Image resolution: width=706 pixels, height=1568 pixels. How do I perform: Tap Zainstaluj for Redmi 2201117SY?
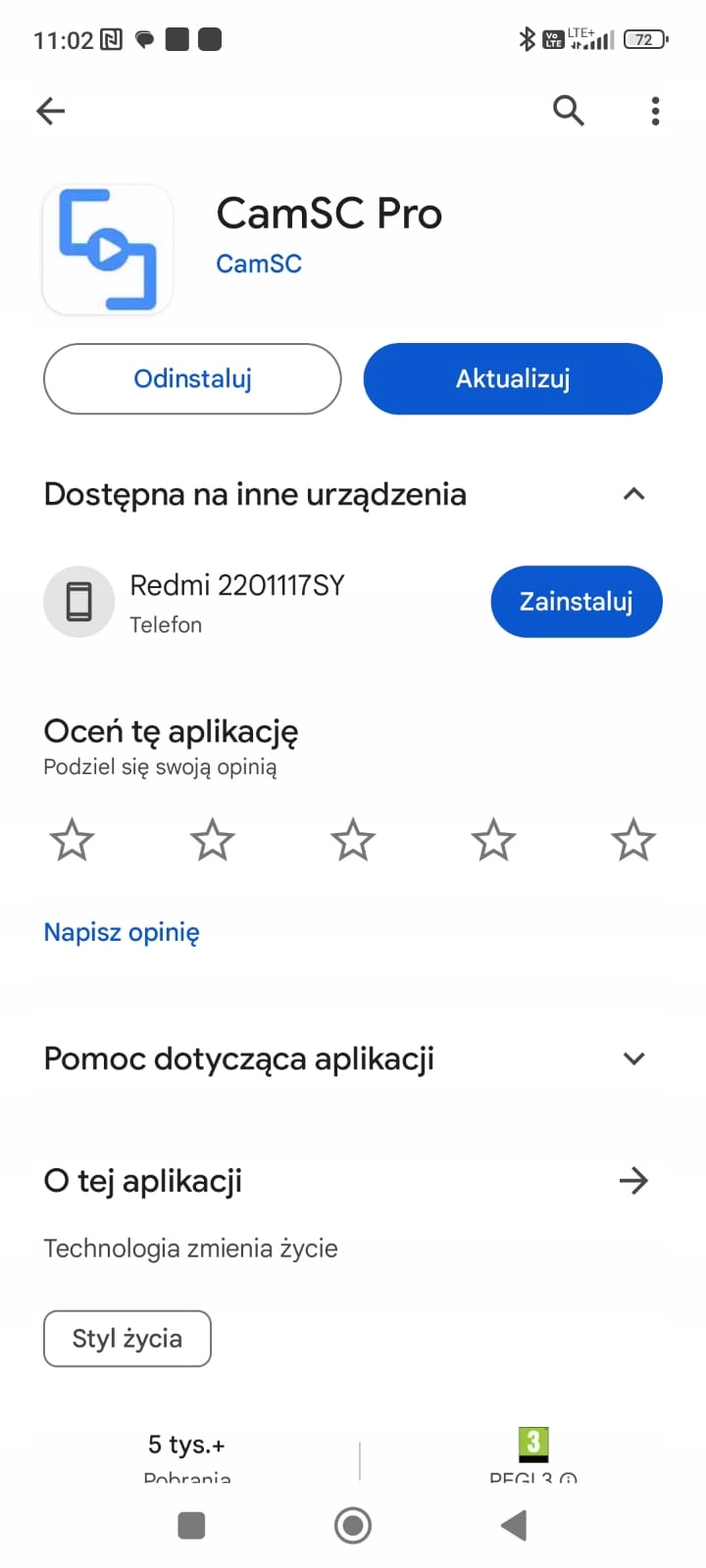coord(576,602)
